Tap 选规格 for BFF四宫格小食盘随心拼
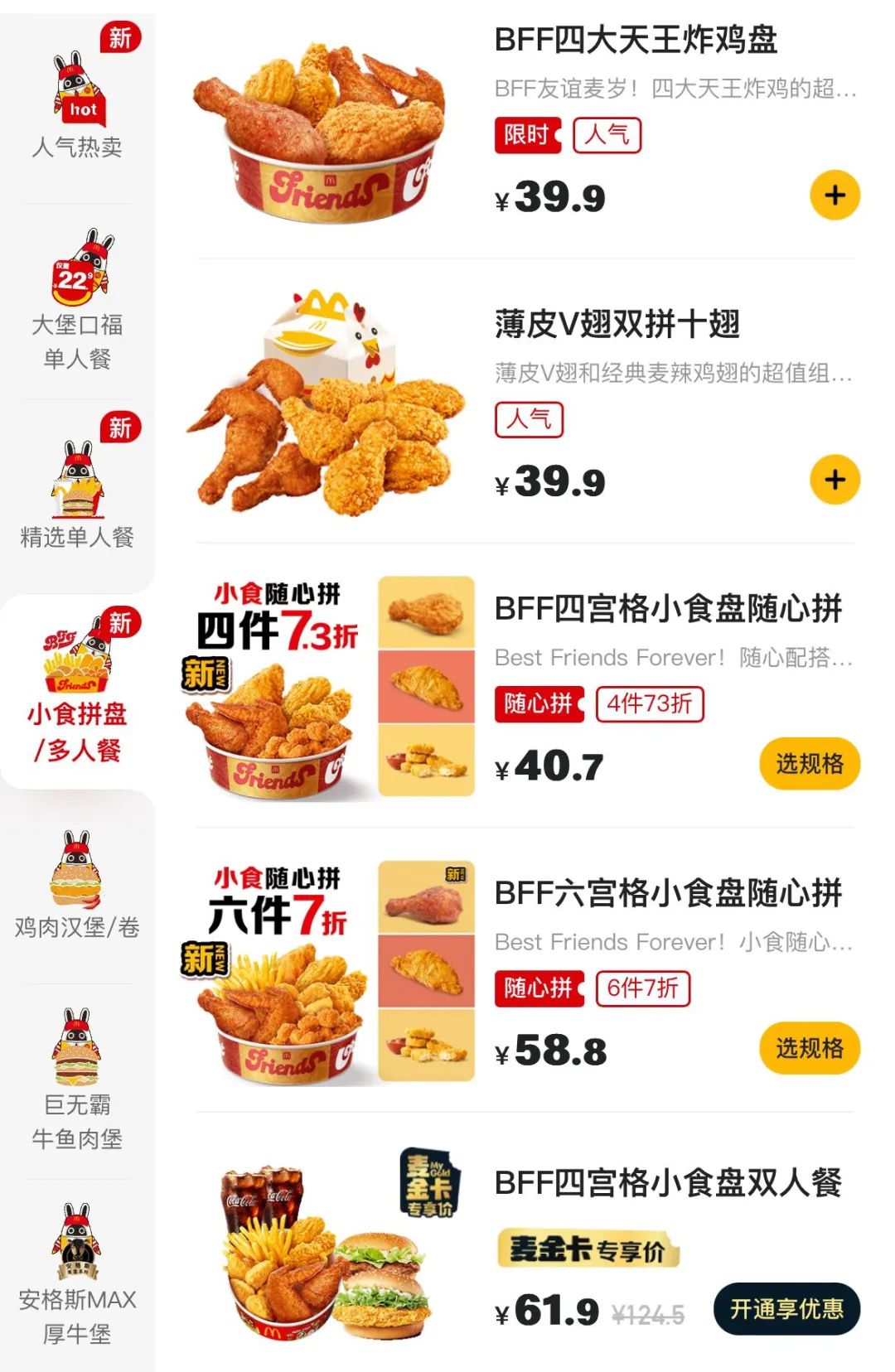 click(x=809, y=763)
